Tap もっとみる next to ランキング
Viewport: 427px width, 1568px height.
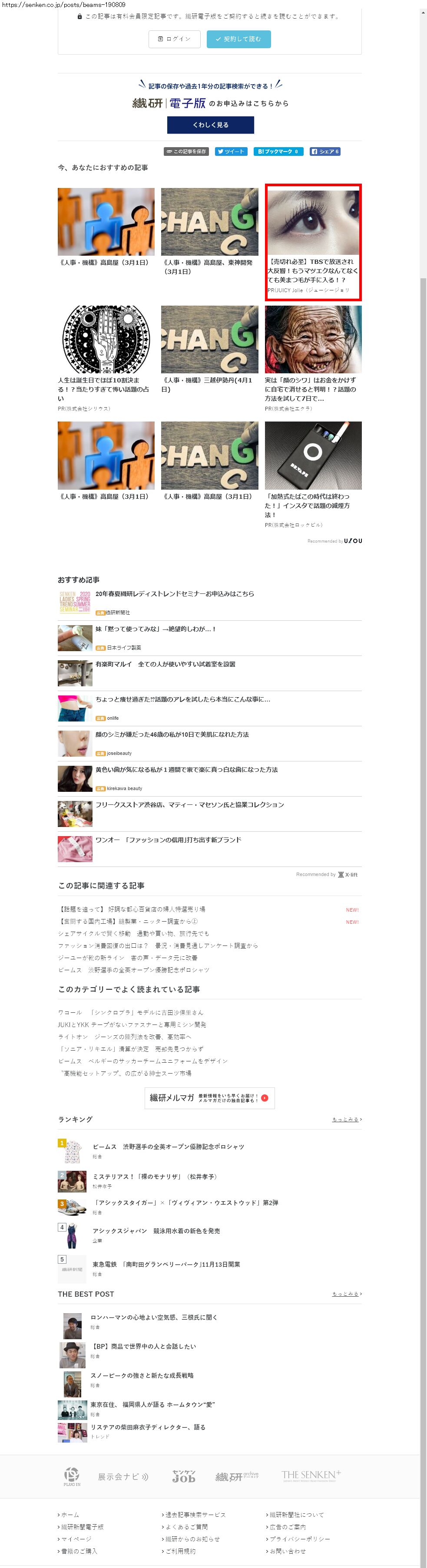click(x=346, y=1120)
